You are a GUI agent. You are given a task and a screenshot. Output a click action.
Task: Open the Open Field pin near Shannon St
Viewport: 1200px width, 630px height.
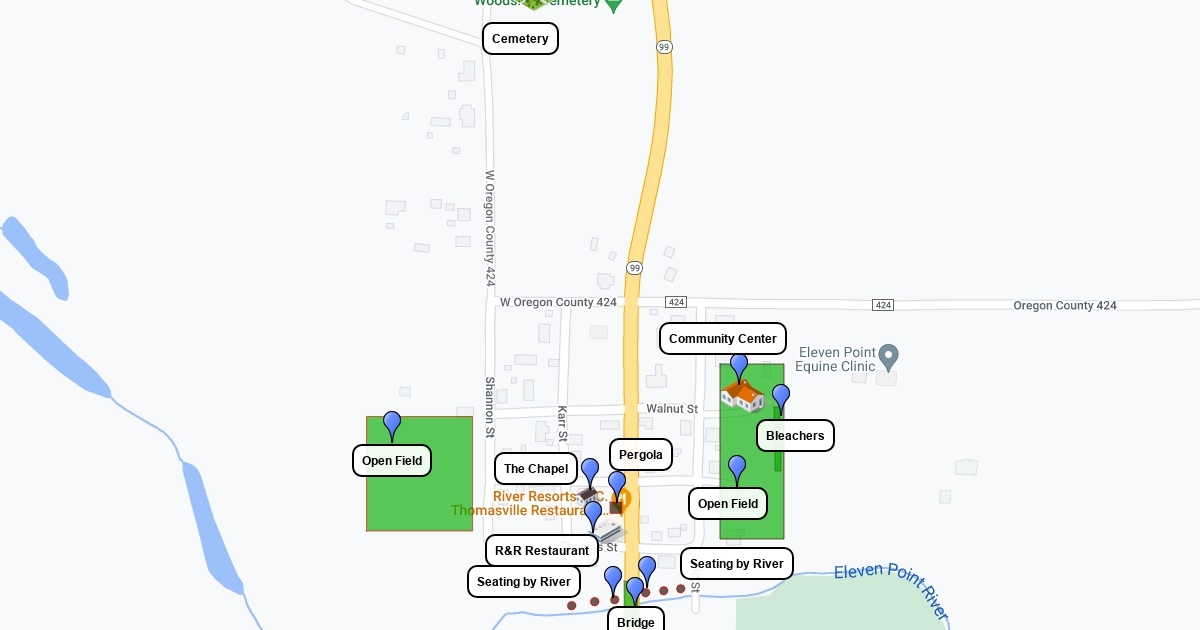point(392,424)
